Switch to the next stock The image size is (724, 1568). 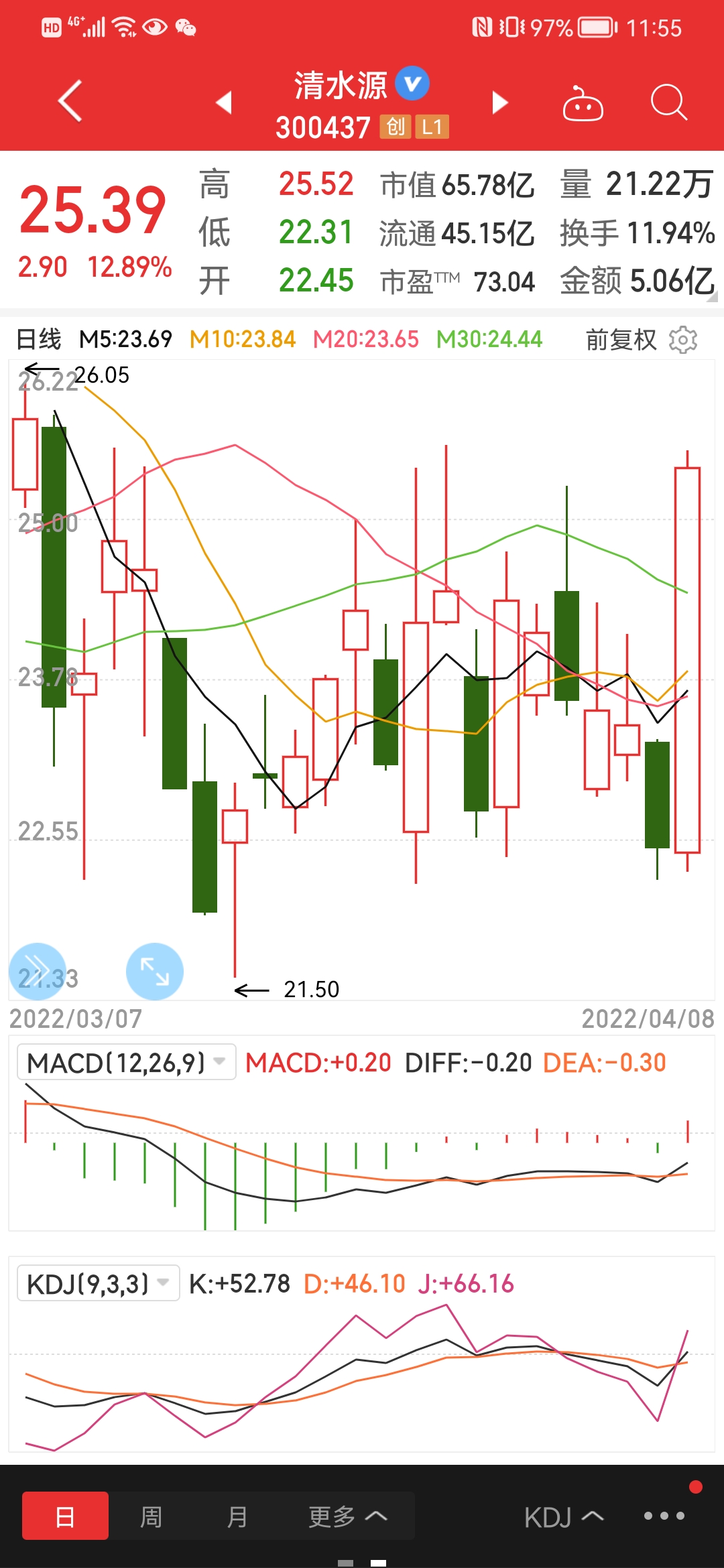(x=499, y=103)
